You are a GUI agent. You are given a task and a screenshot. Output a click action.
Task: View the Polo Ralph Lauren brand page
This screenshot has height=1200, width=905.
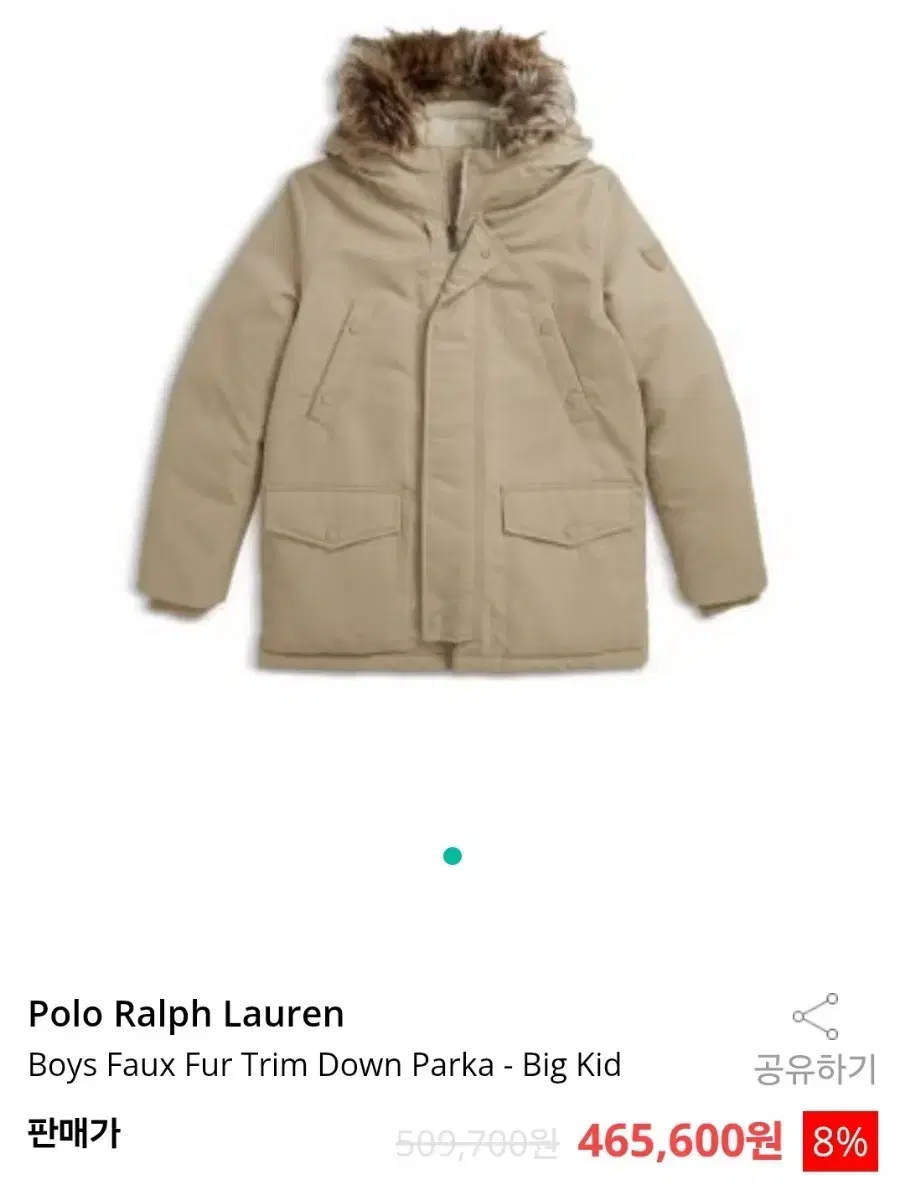(x=186, y=1013)
